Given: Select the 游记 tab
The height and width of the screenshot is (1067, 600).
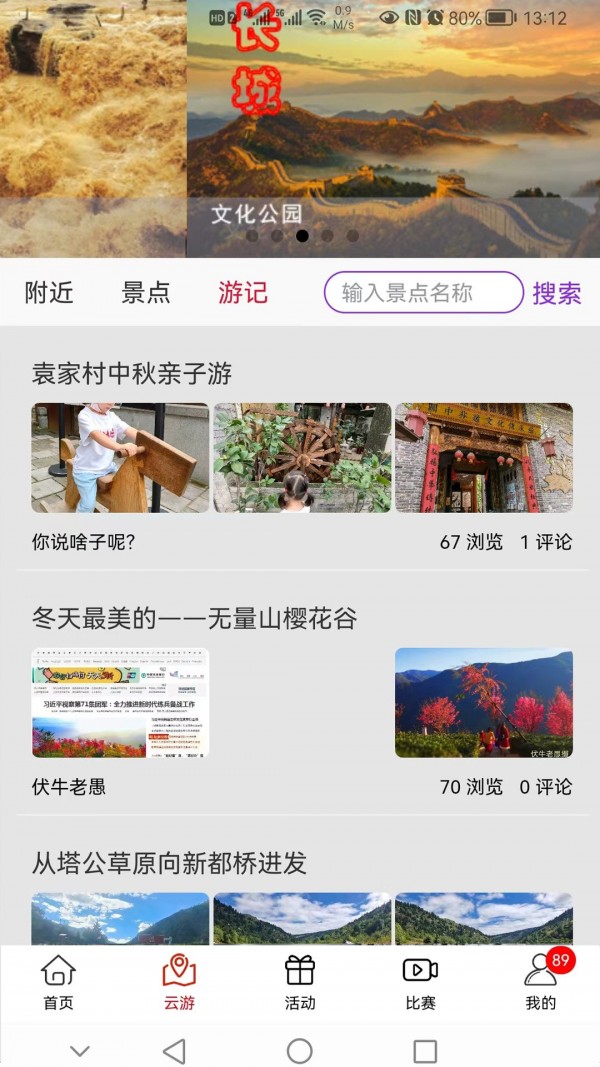Looking at the screenshot, I should point(243,293).
